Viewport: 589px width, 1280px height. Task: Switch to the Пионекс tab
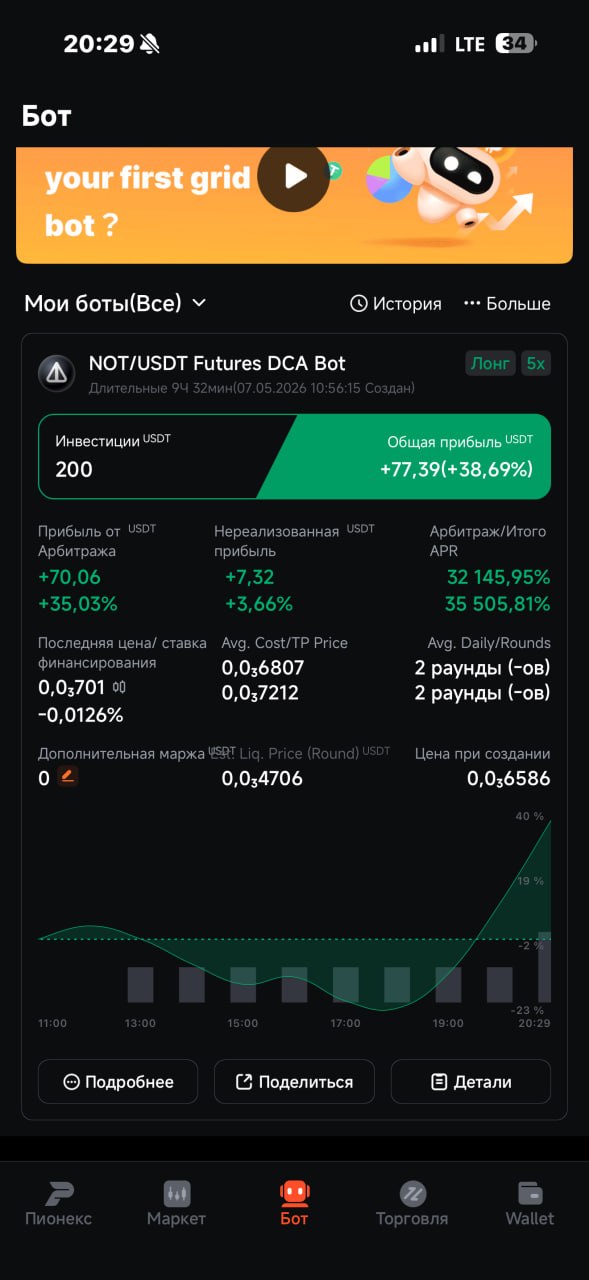pyautogui.click(x=59, y=1203)
